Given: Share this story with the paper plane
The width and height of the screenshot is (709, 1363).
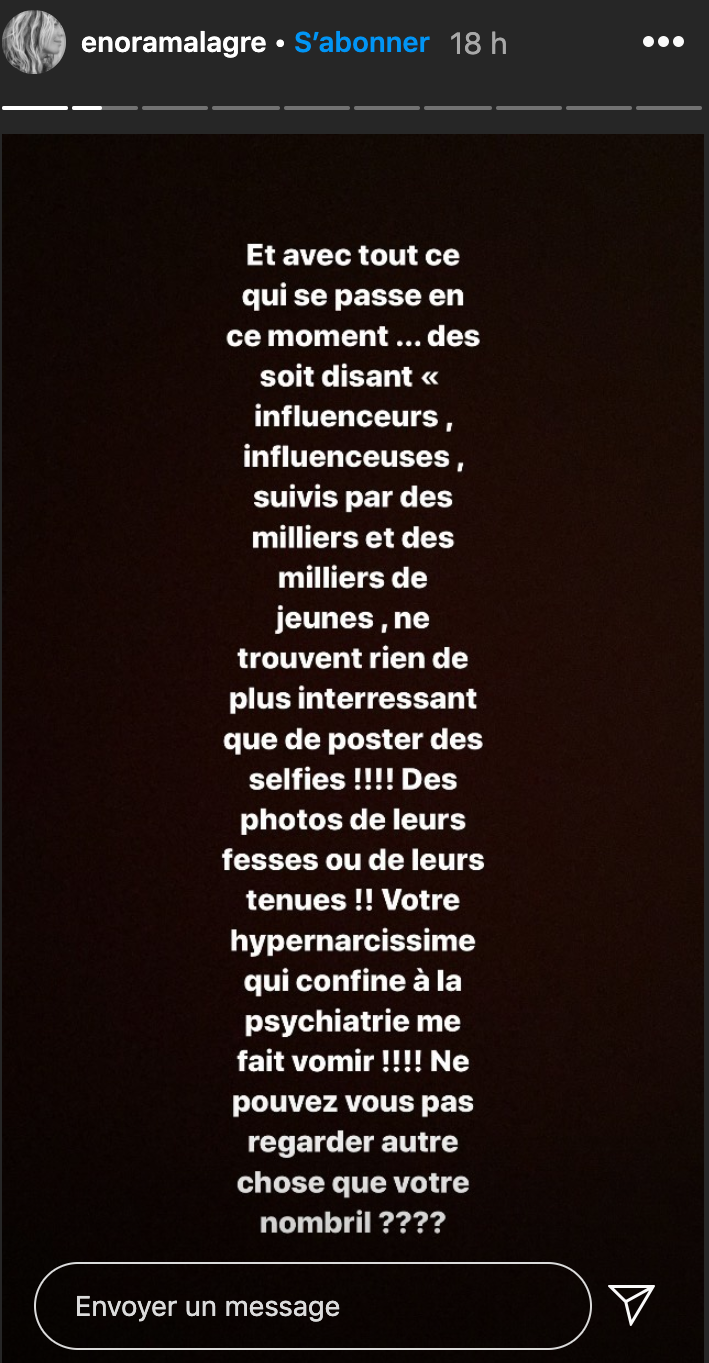Looking at the screenshot, I should pos(631,1304).
